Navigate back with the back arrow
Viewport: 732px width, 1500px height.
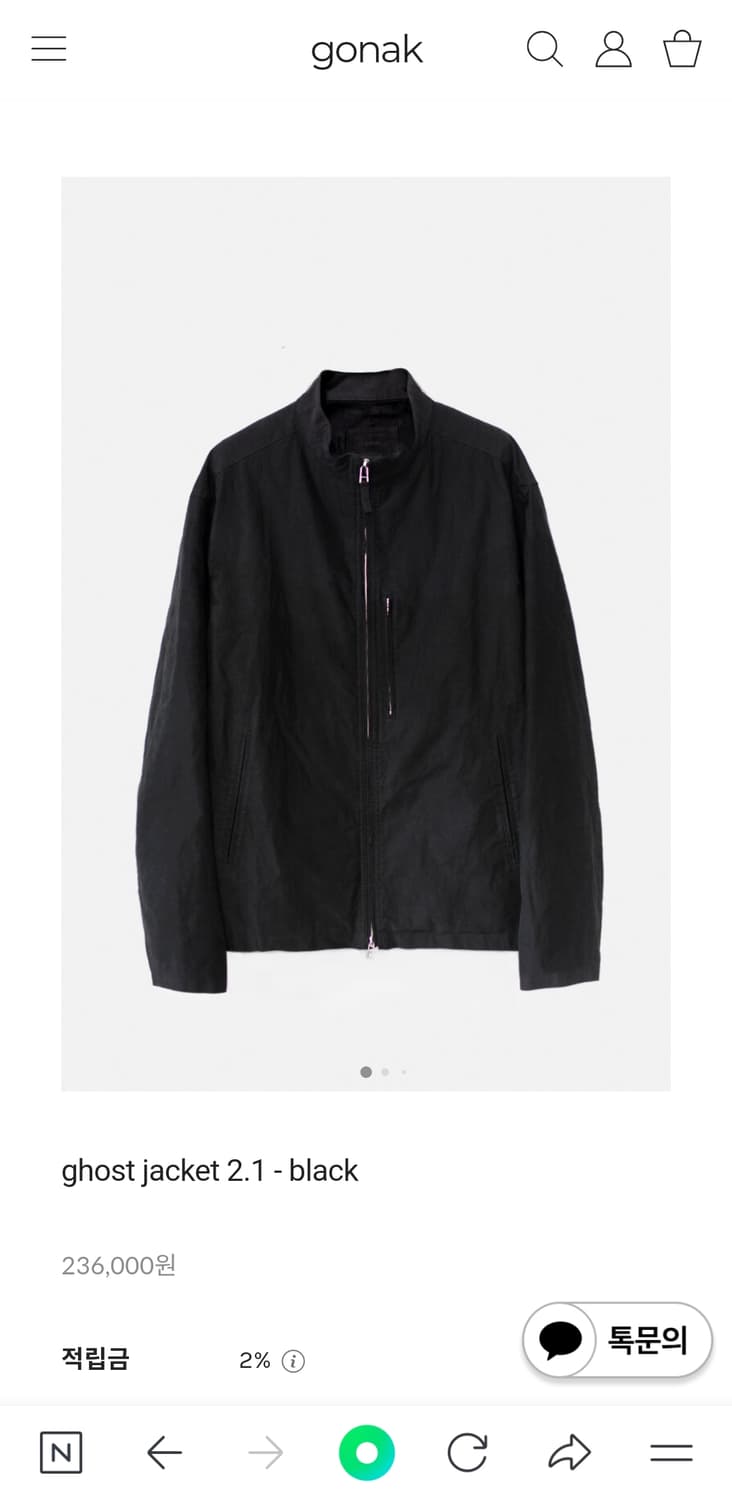(x=163, y=1452)
